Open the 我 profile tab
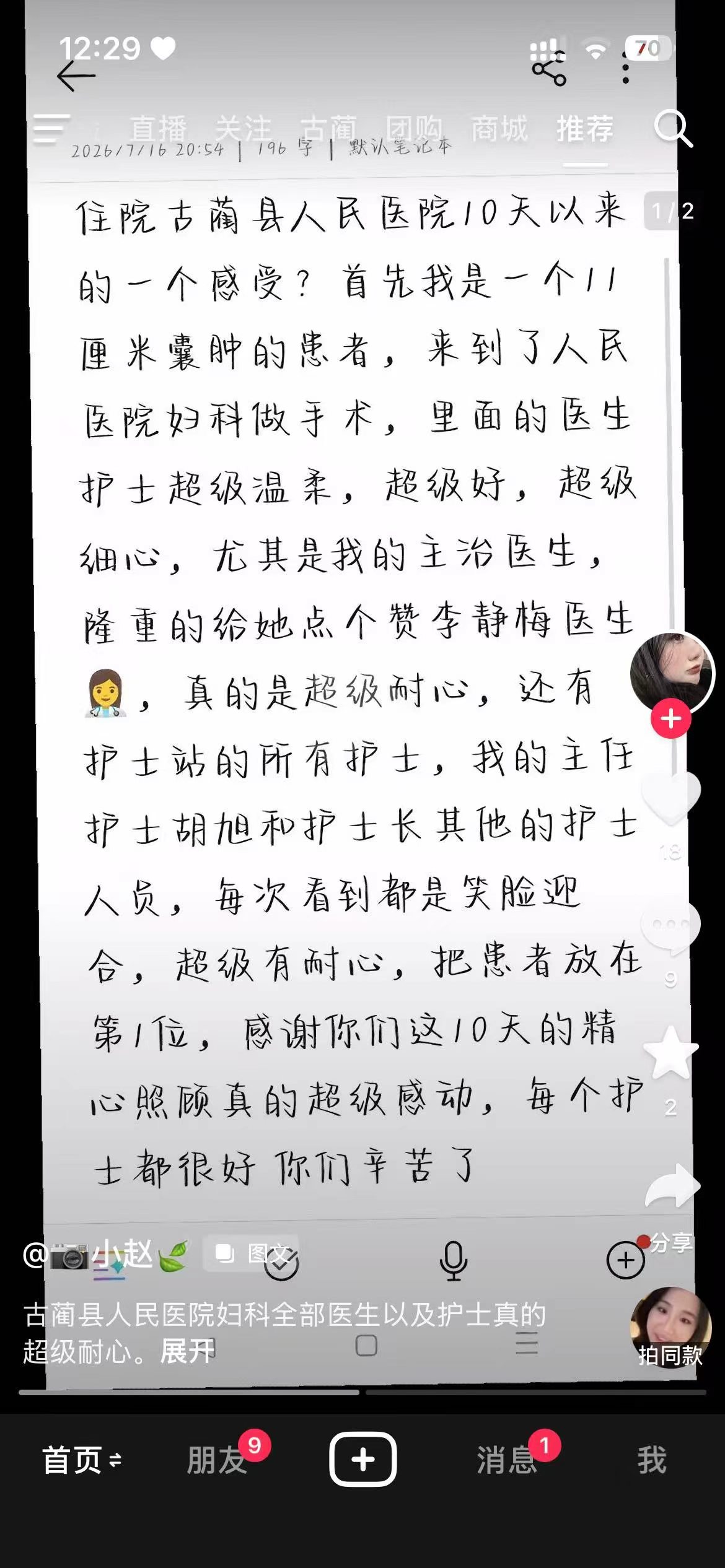Screen dimensions: 725x1568 (652, 1460)
